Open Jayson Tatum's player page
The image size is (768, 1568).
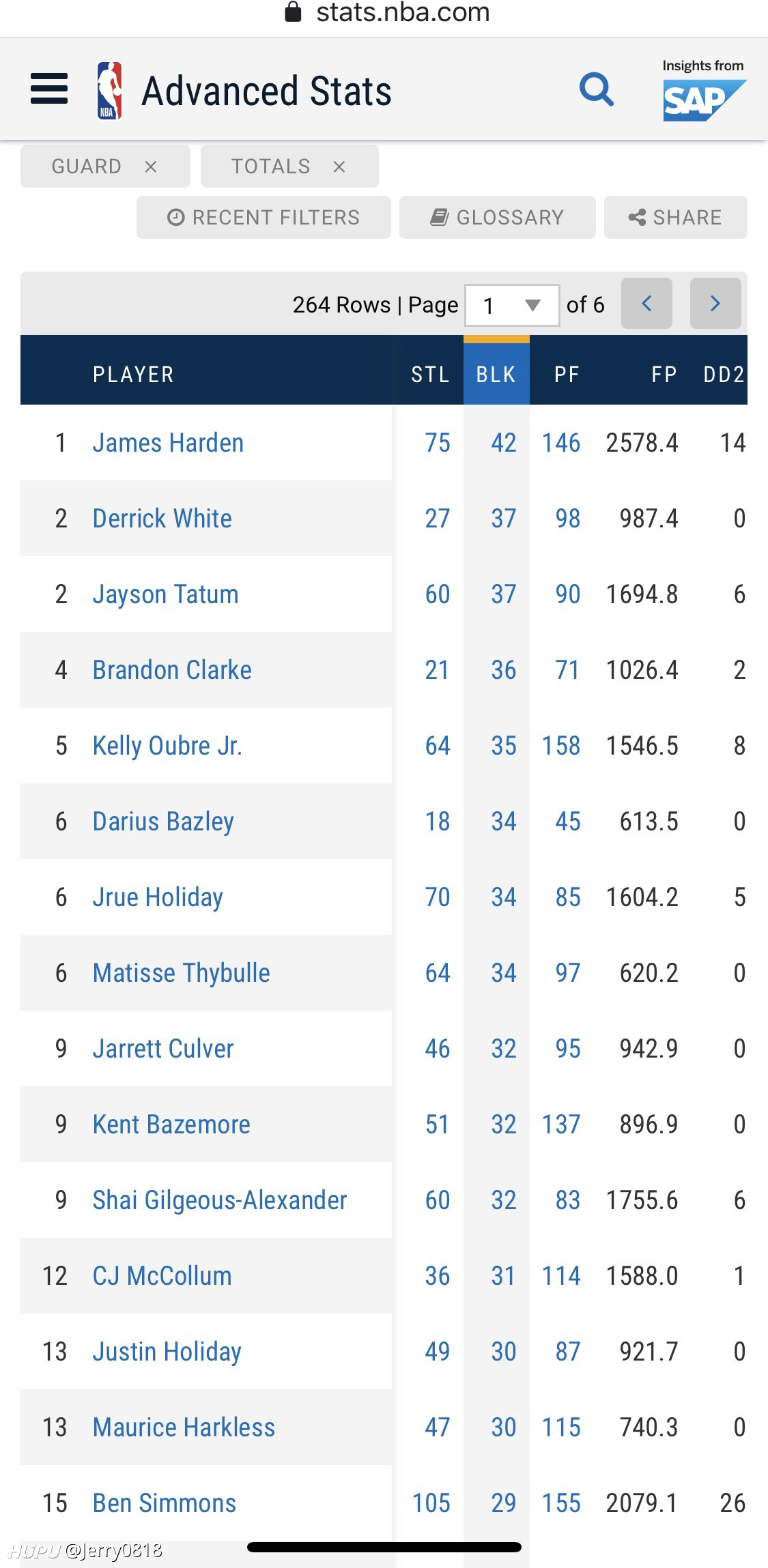click(x=165, y=594)
